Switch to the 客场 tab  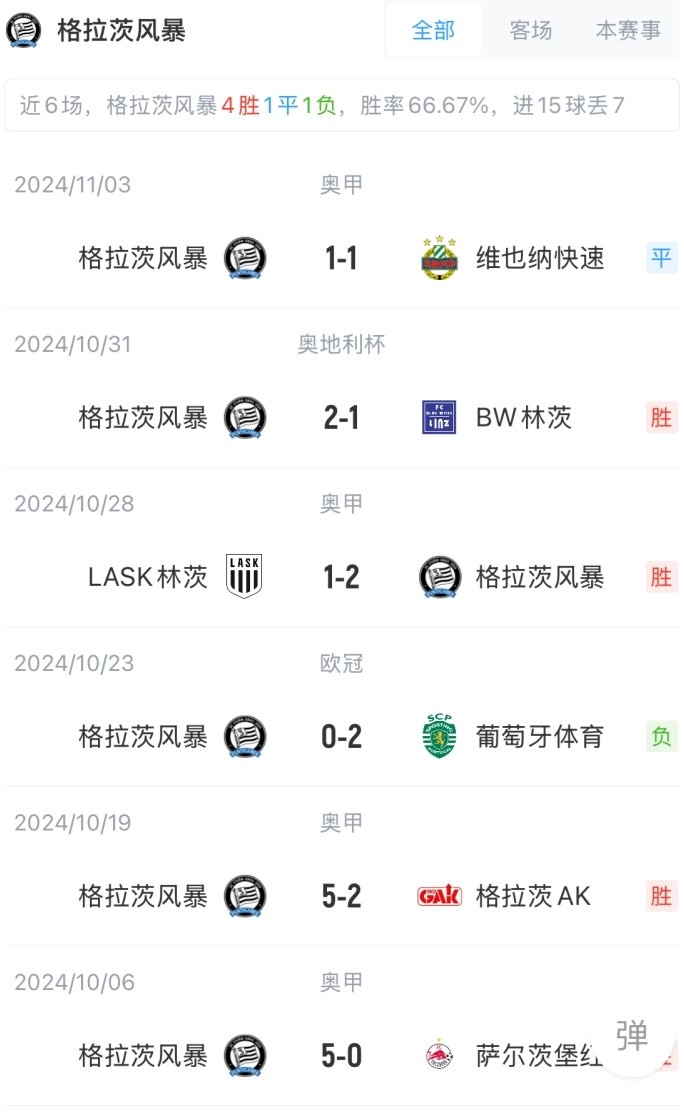click(x=530, y=31)
